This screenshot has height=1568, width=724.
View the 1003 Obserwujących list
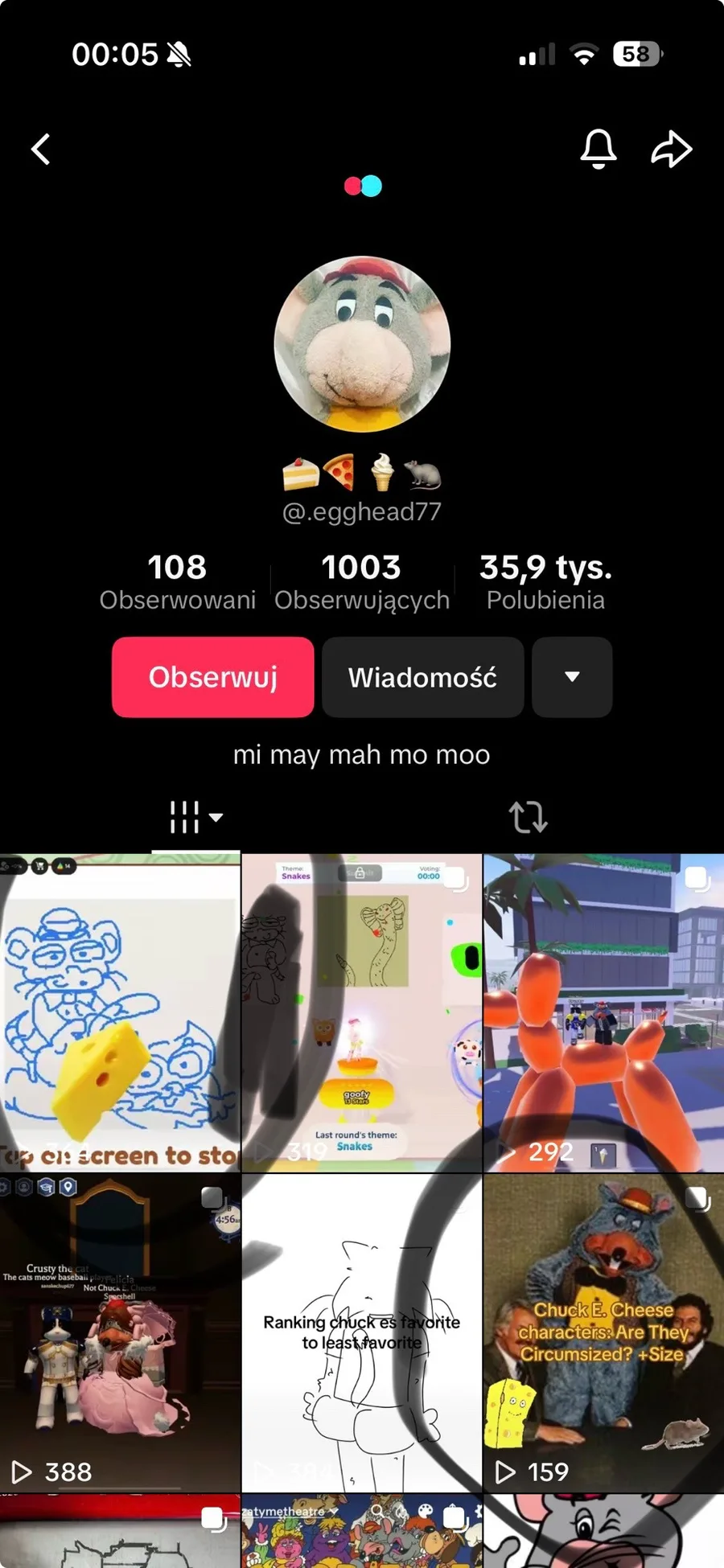(x=362, y=582)
